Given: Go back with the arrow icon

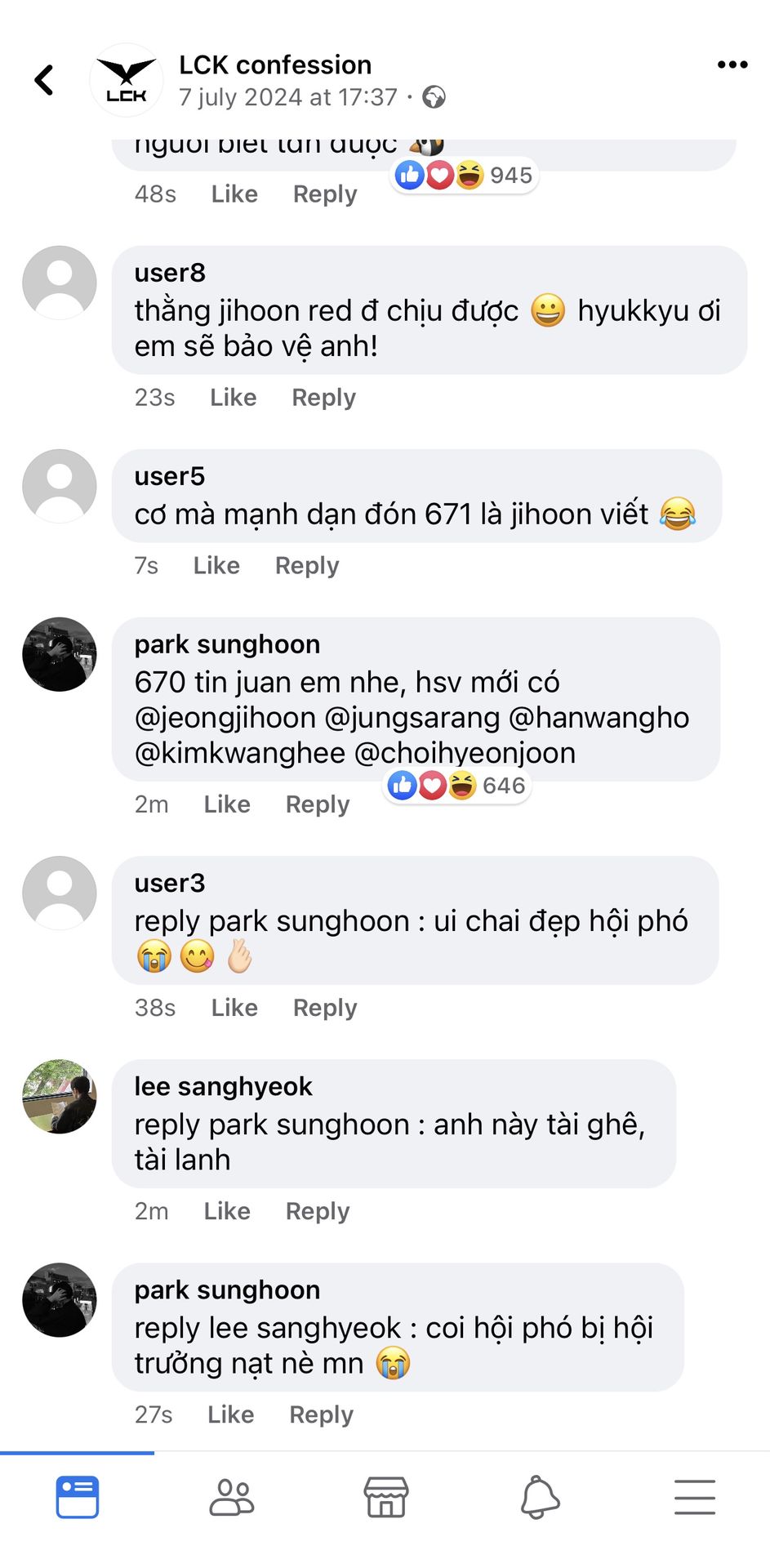Looking at the screenshot, I should 44,80.
